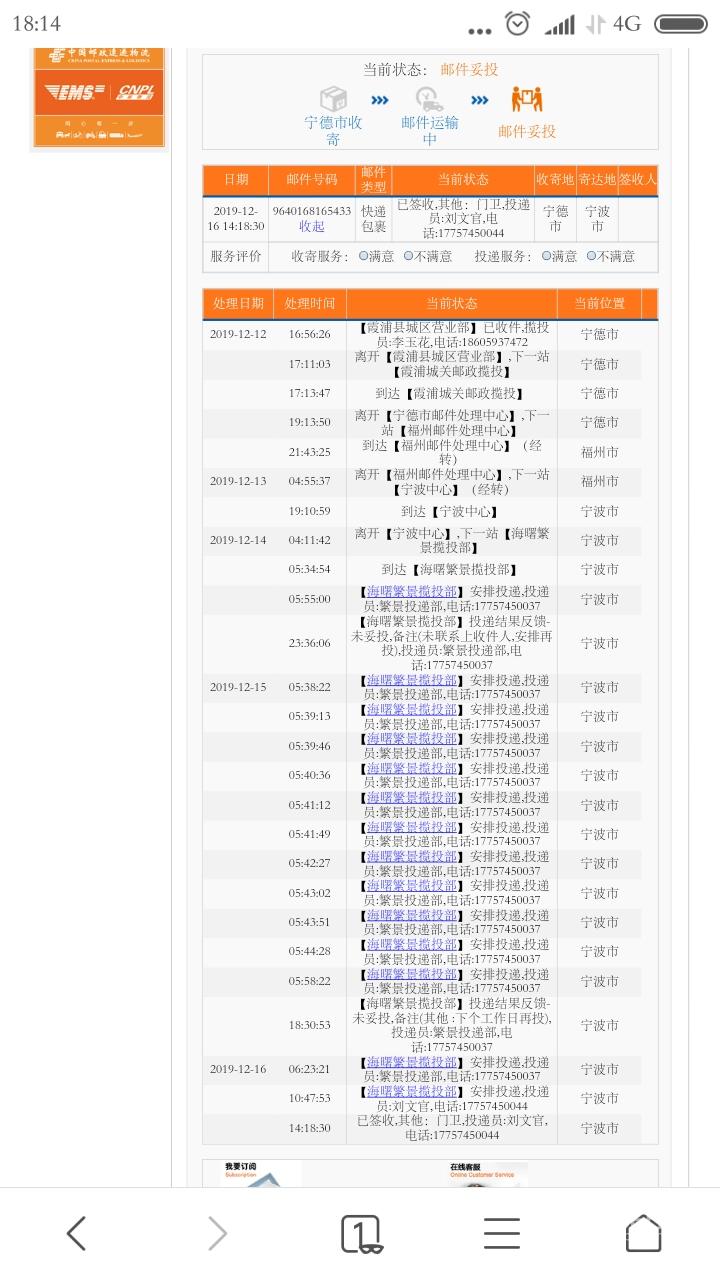
Task: Open the tab switcher showing 1 tab
Action: point(360,1233)
